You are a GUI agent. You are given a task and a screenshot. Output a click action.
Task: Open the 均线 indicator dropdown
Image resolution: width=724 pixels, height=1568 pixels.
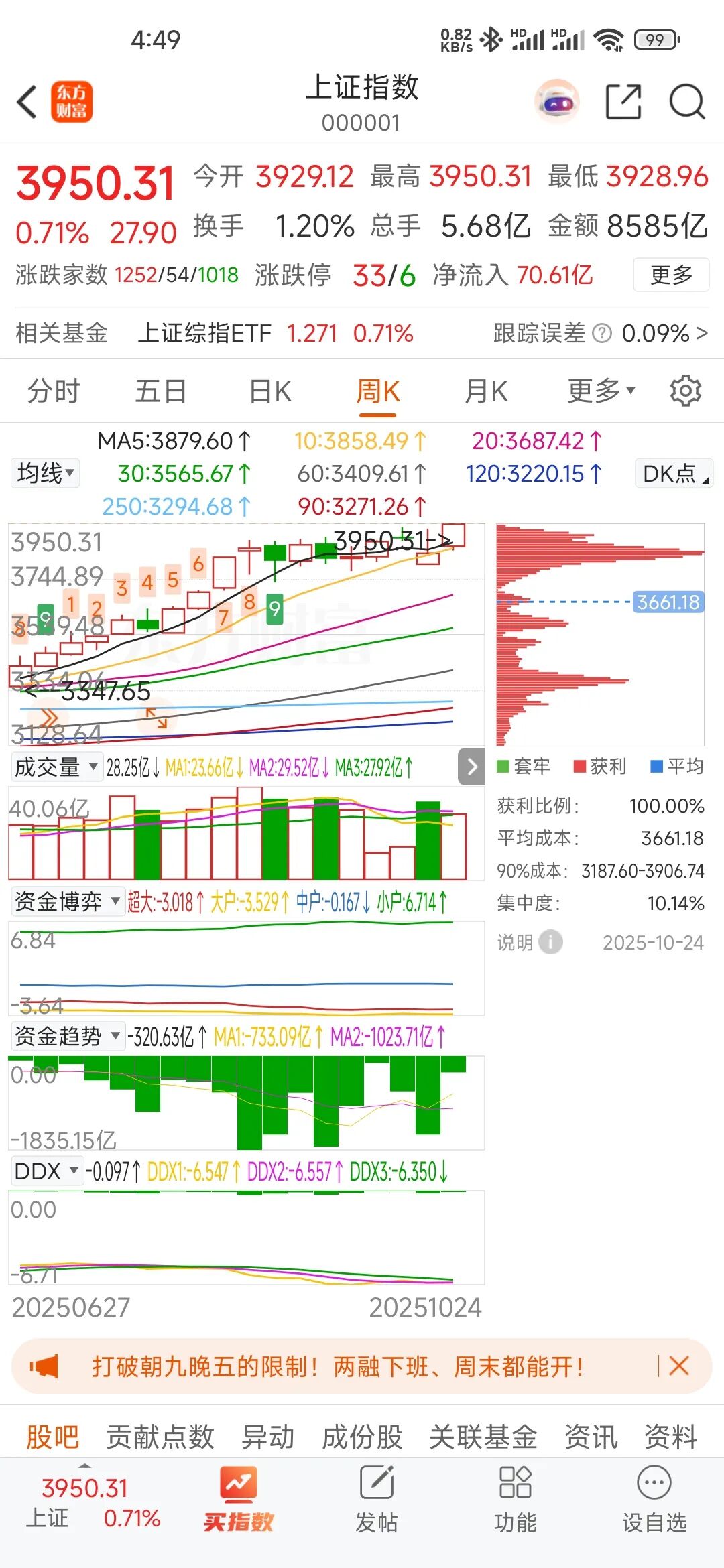[44, 473]
